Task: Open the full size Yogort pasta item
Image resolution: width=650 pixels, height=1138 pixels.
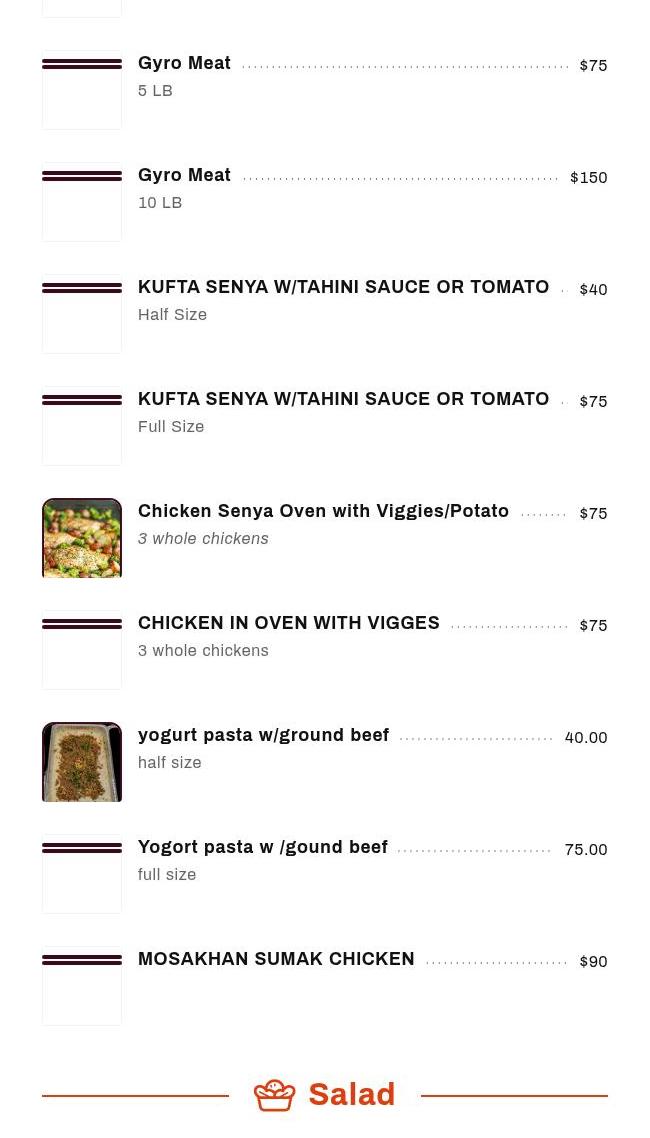Action: click(x=263, y=848)
